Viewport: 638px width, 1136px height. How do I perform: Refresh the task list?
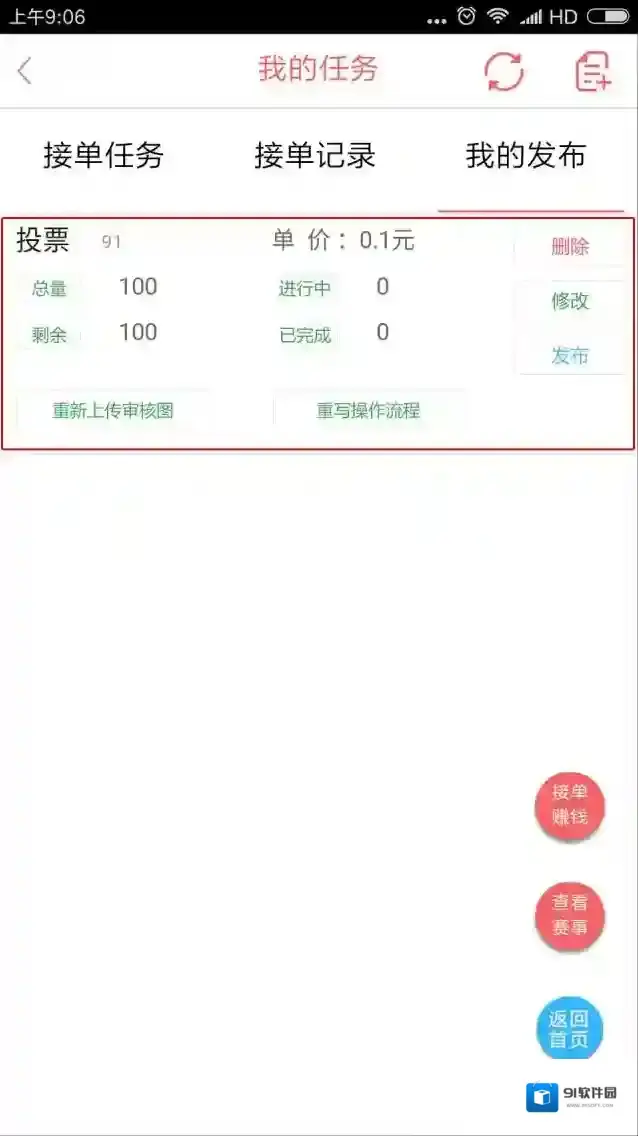(504, 71)
